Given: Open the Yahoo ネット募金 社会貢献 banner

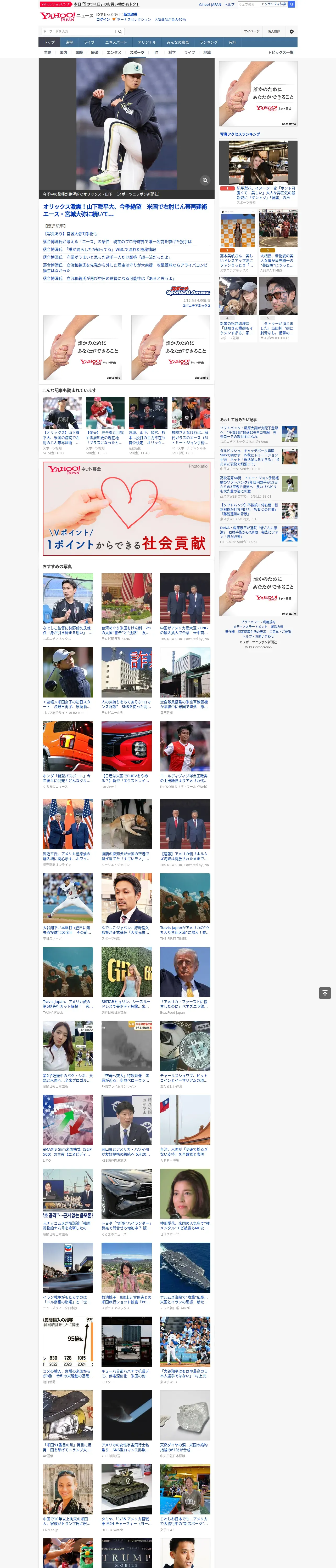Looking at the screenshot, I should (x=126, y=509).
